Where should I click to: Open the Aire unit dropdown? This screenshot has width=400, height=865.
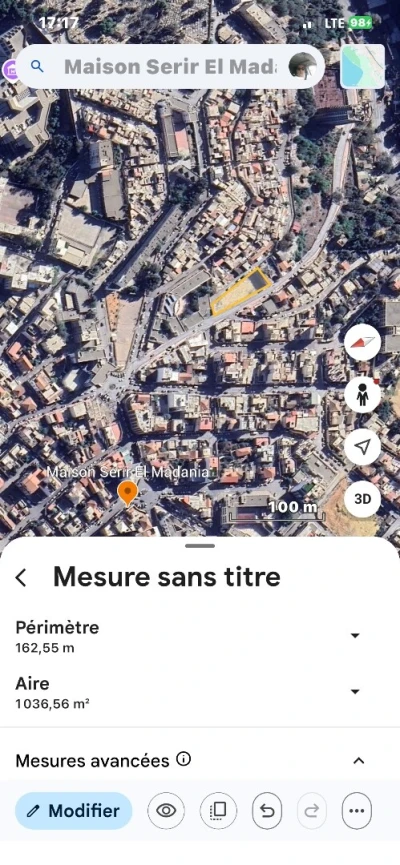355,692
